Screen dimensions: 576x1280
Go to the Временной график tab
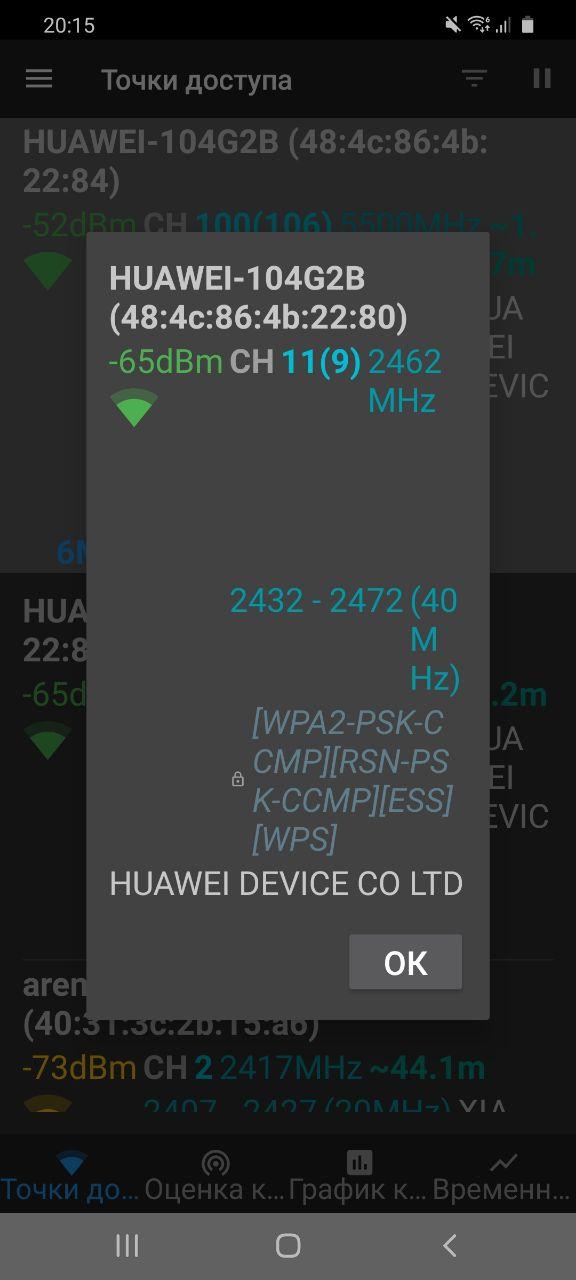(504, 1175)
